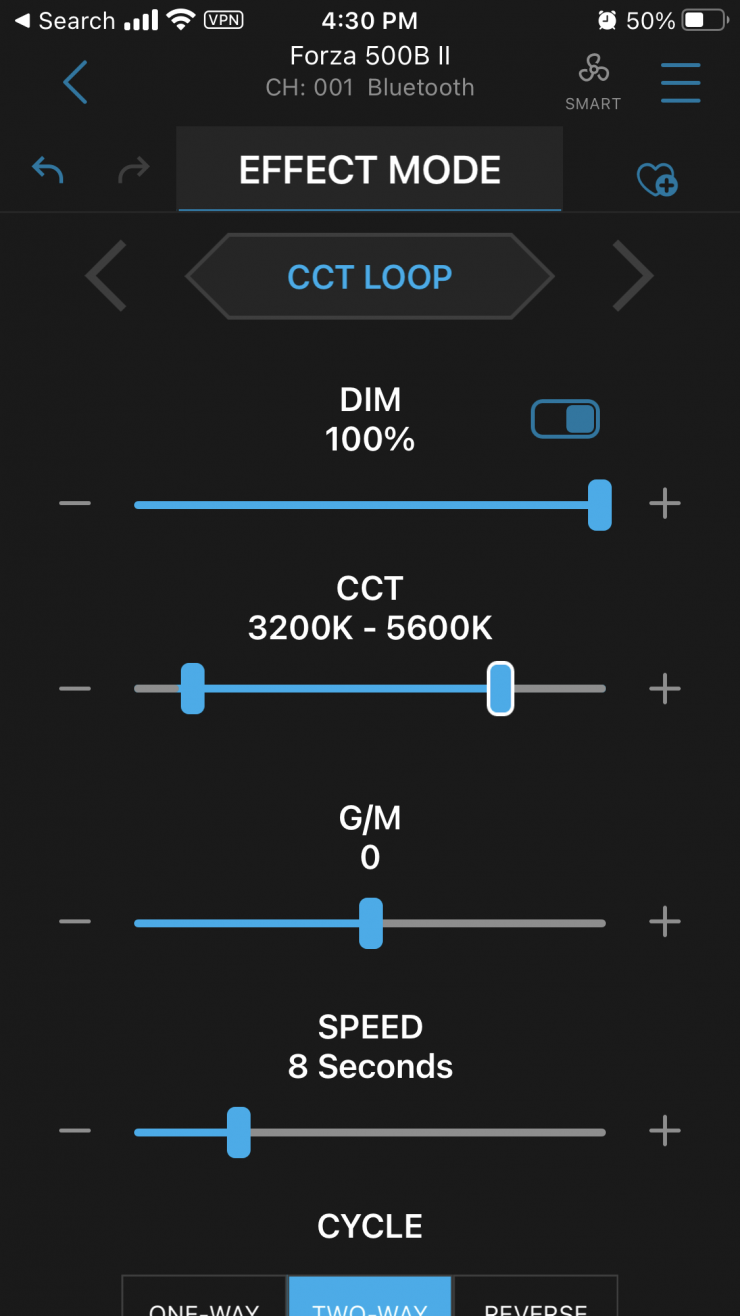Reduce SPEED with the minus button
The height and width of the screenshot is (1316, 740).
[75, 1131]
